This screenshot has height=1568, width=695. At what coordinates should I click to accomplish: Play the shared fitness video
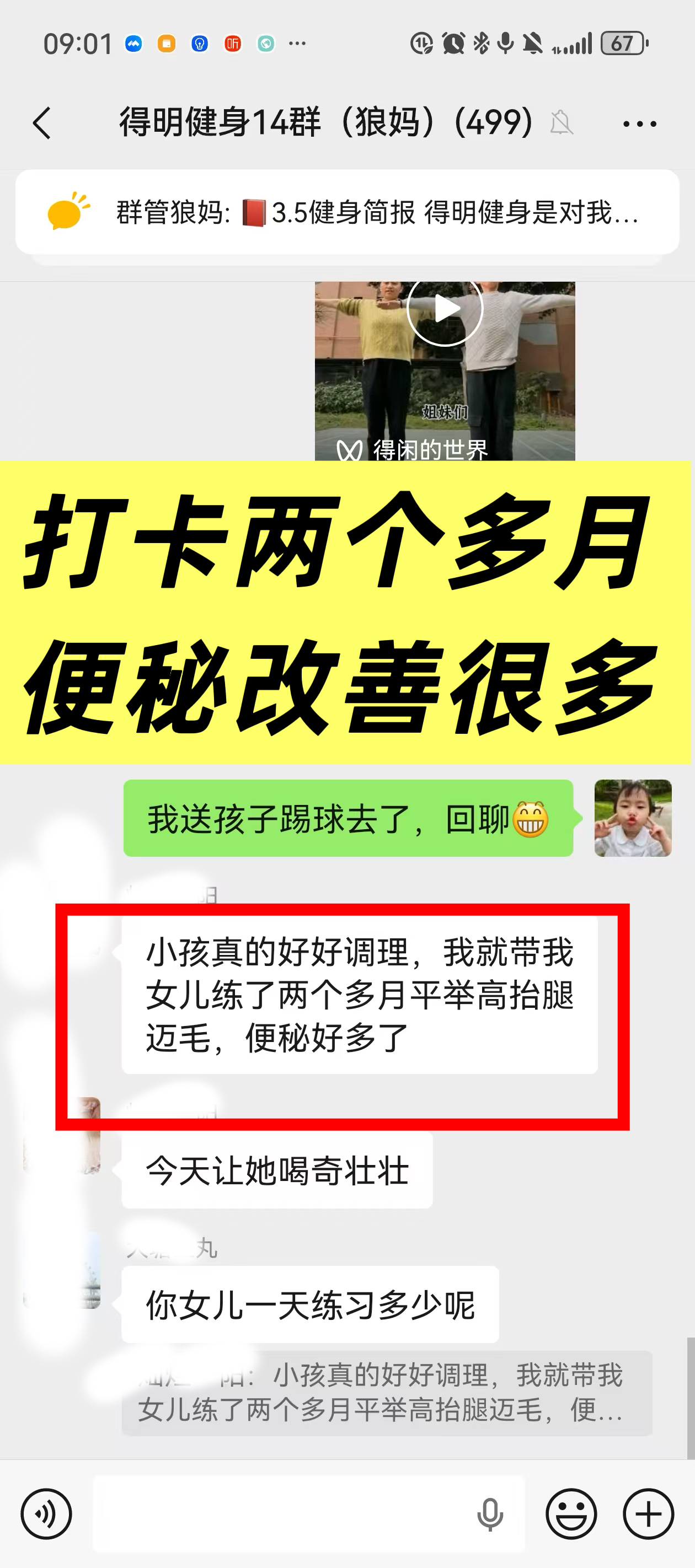pyautogui.click(x=445, y=309)
